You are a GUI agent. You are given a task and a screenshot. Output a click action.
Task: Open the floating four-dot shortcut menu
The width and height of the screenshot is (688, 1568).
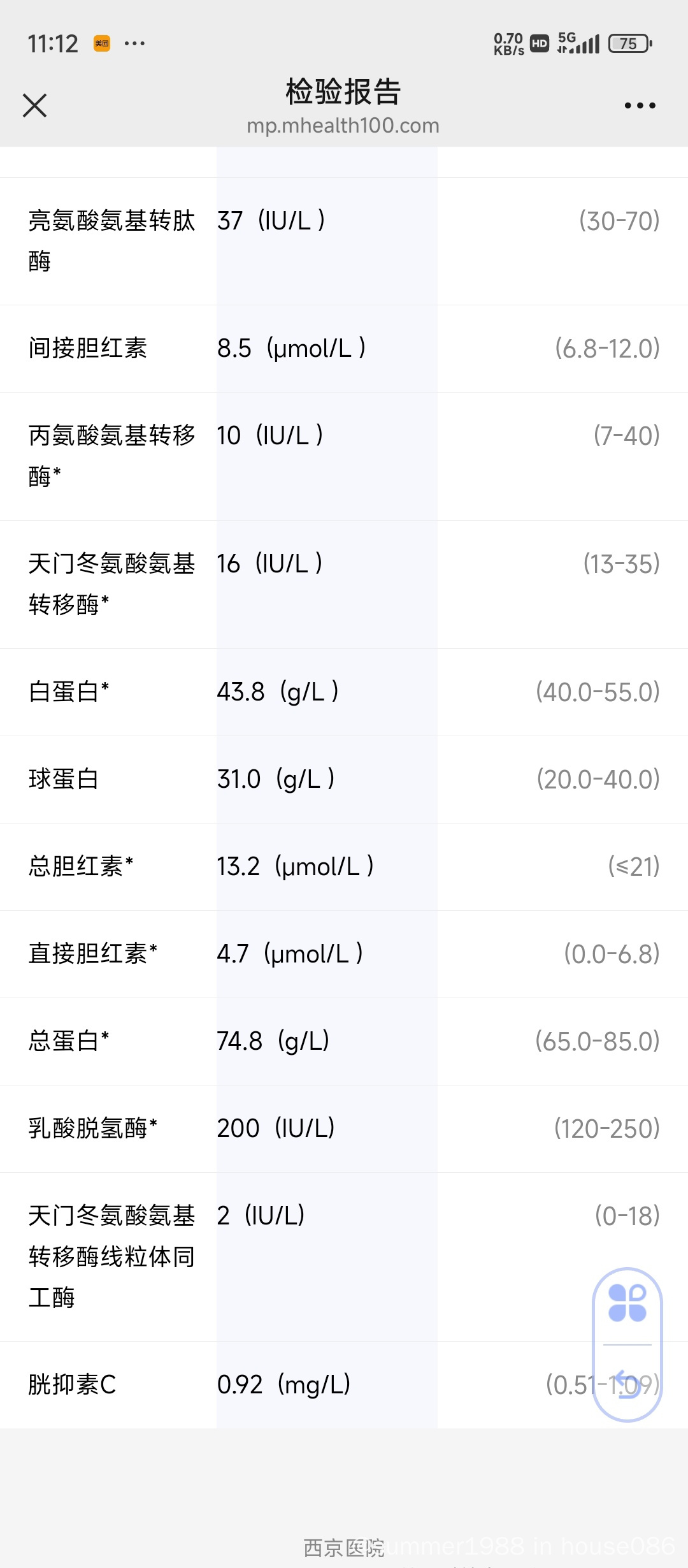pyautogui.click(x=627, y=1303)
